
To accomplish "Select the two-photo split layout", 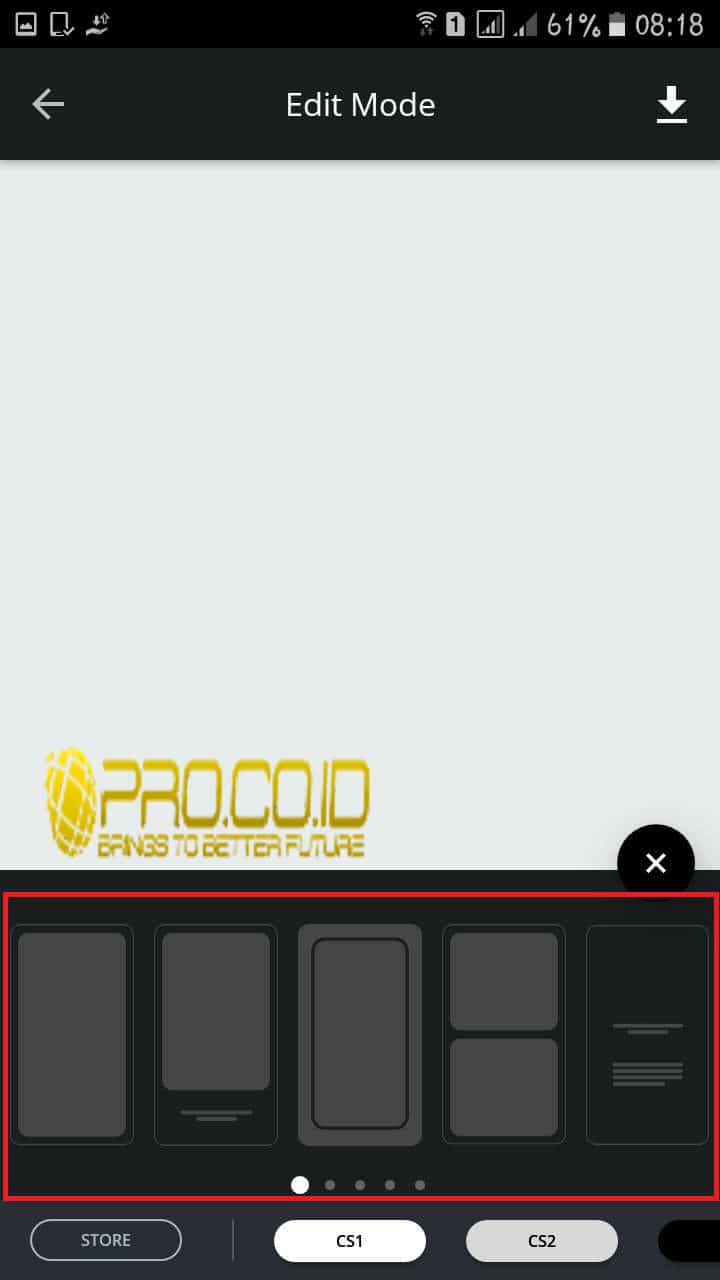I will [x=504, y=1034].
